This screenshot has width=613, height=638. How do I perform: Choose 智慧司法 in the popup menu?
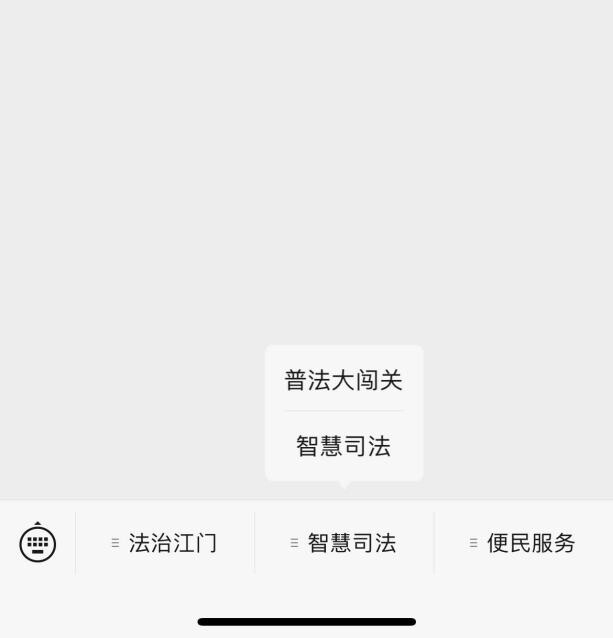pos(343,446)
